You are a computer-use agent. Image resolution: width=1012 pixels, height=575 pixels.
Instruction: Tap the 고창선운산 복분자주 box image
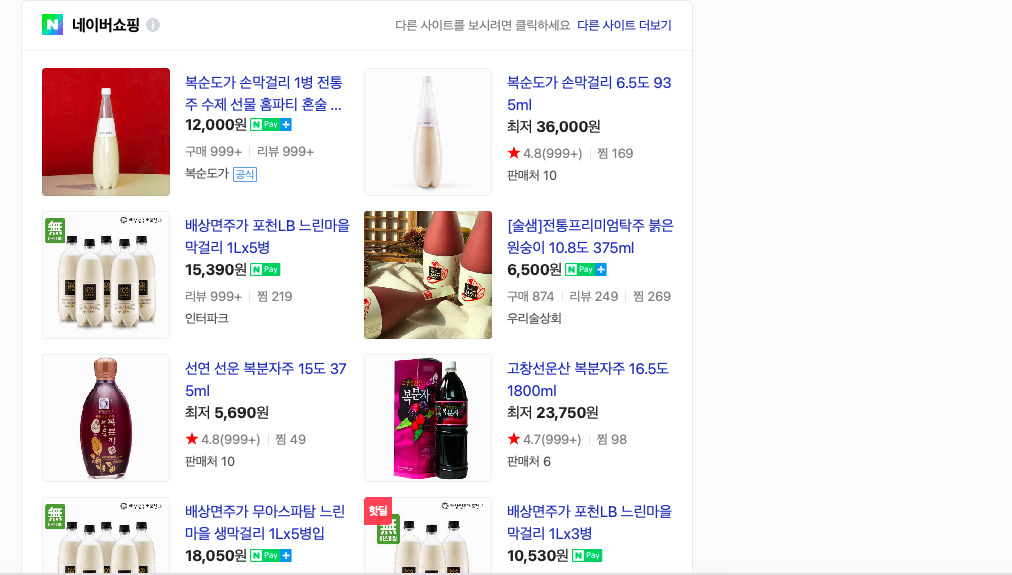pyautogui.click(x=428, y=418)
